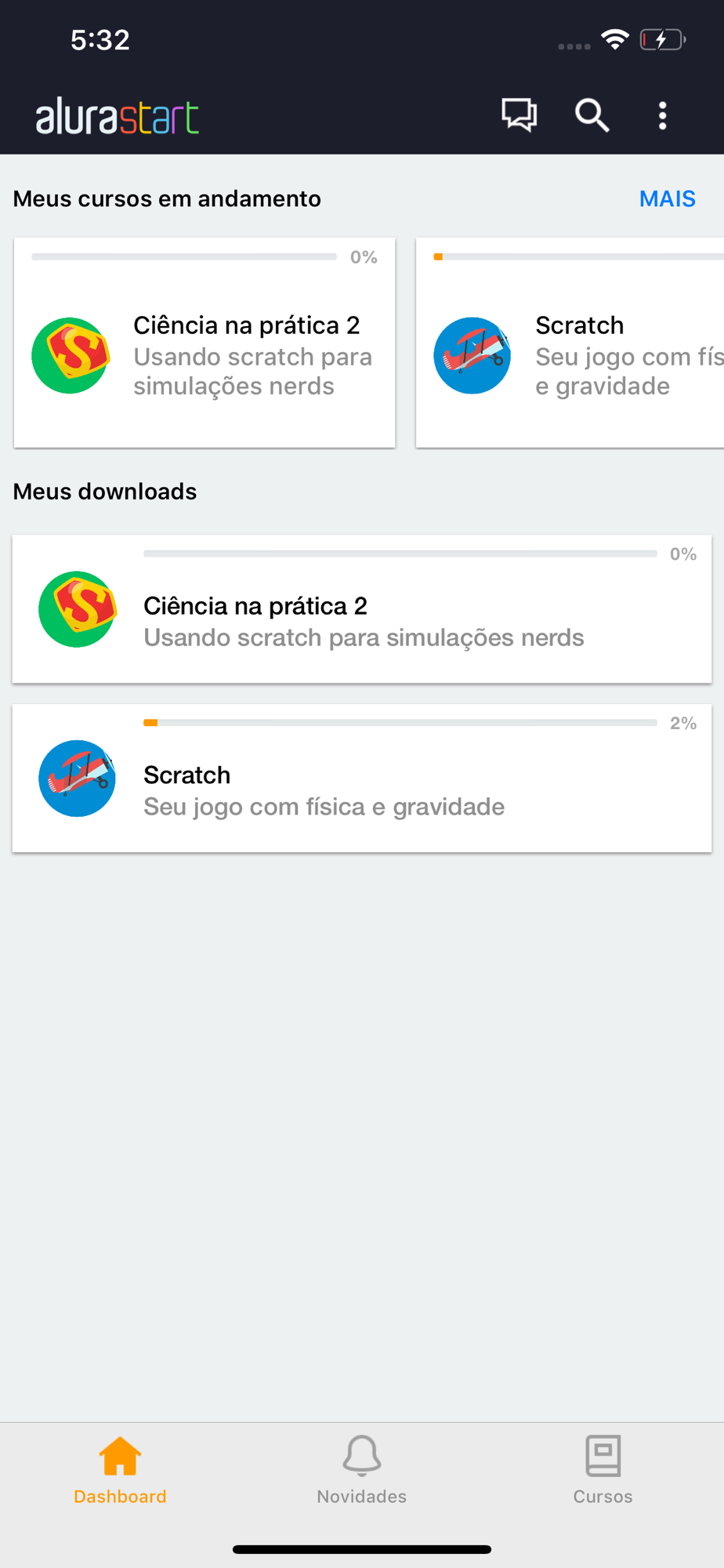Open the search magnifier
The height and width of the screenshot is (1568, 724).
pyautogui.click(x=592, y=115)
